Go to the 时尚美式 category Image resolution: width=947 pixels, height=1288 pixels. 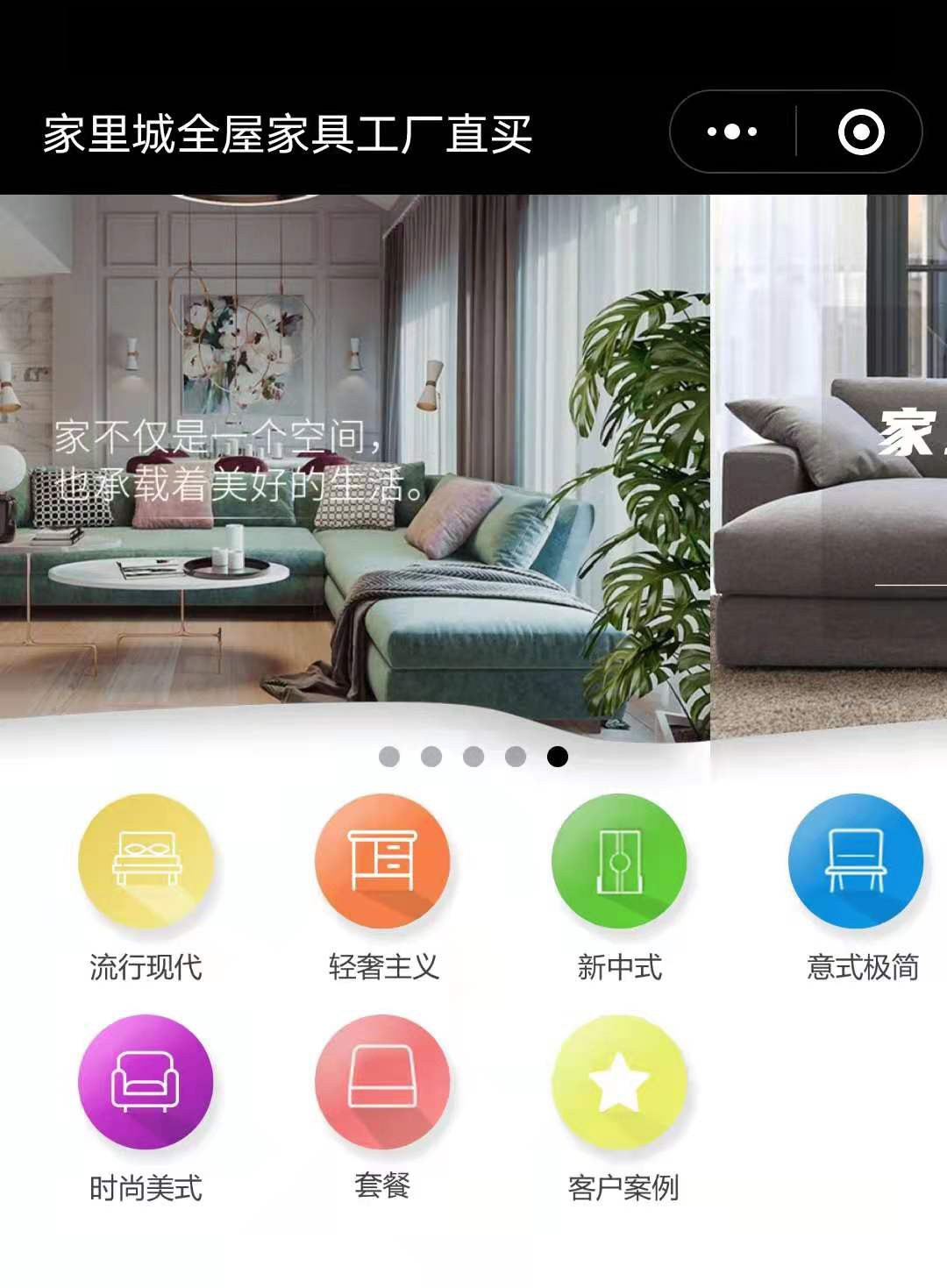coord(146,1083)
